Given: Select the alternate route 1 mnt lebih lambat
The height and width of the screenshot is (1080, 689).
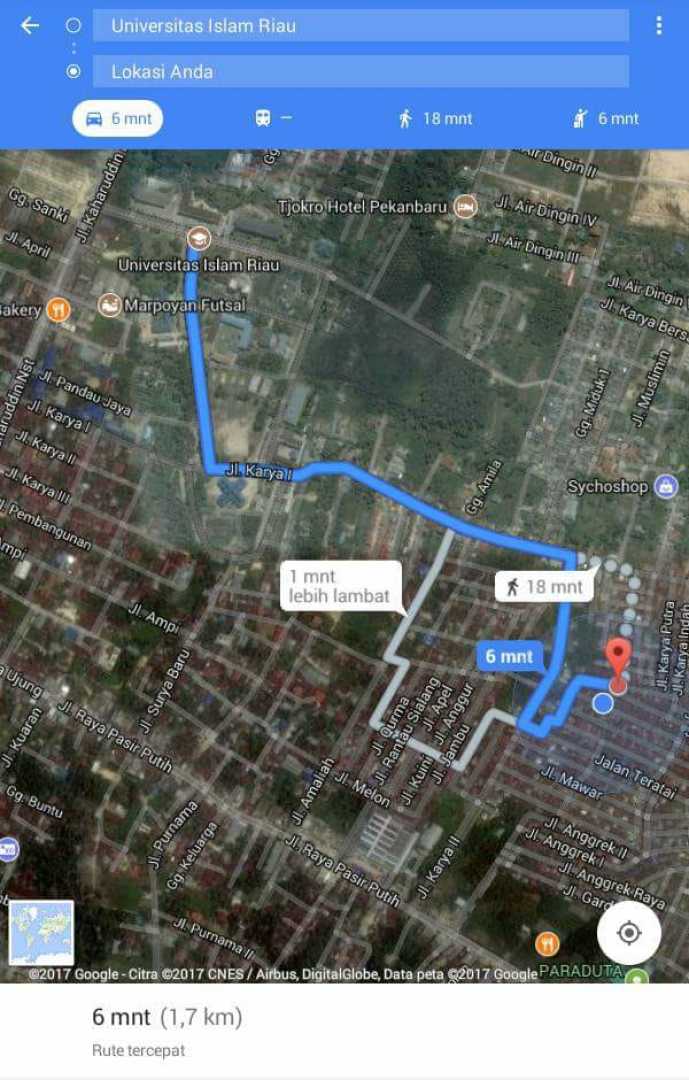Looking at the screenshot, I should click(x=340, y=587).
